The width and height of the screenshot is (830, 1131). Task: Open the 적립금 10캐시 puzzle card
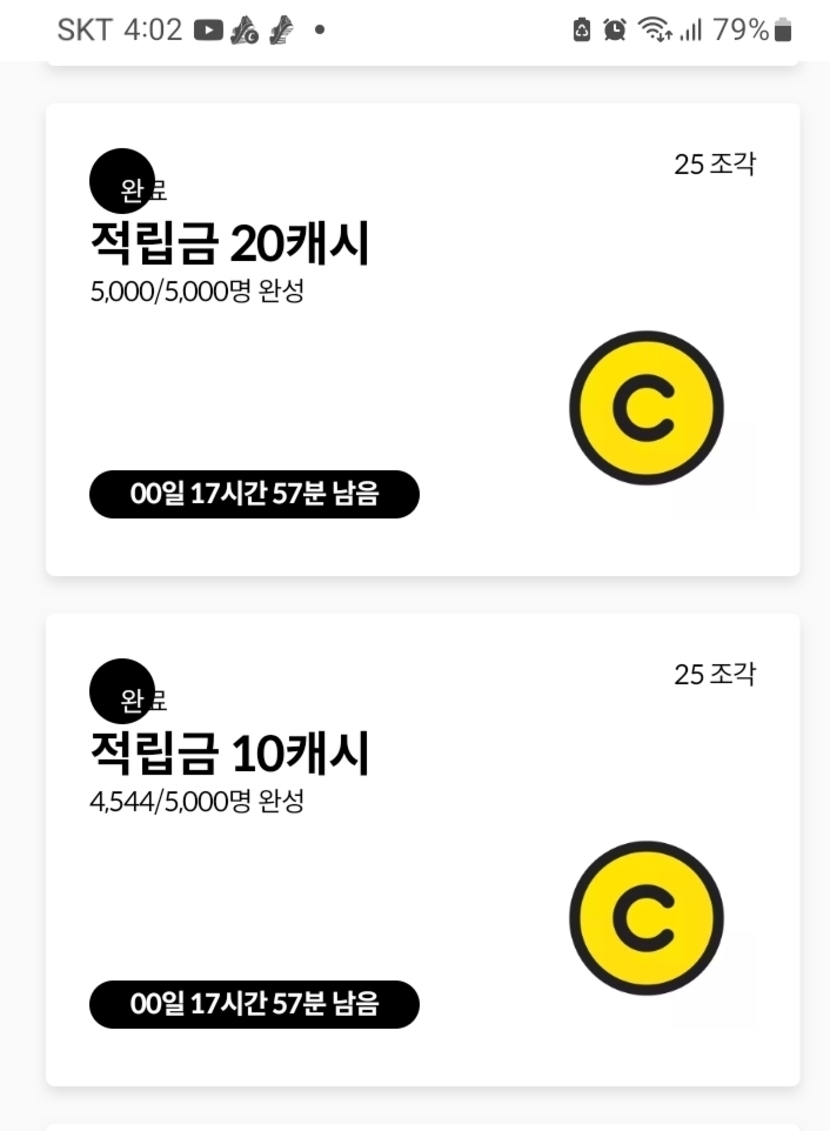coord(422,850)
